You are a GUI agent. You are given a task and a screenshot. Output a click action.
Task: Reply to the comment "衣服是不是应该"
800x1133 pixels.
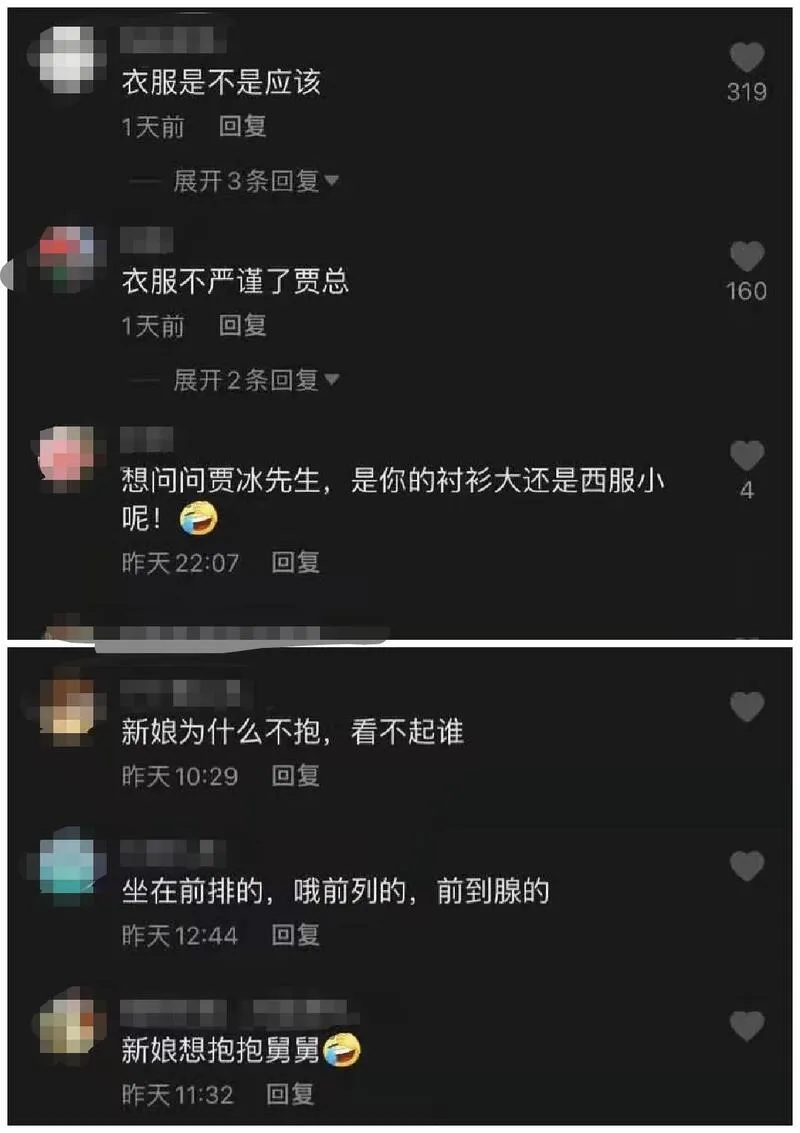point(243,127)
